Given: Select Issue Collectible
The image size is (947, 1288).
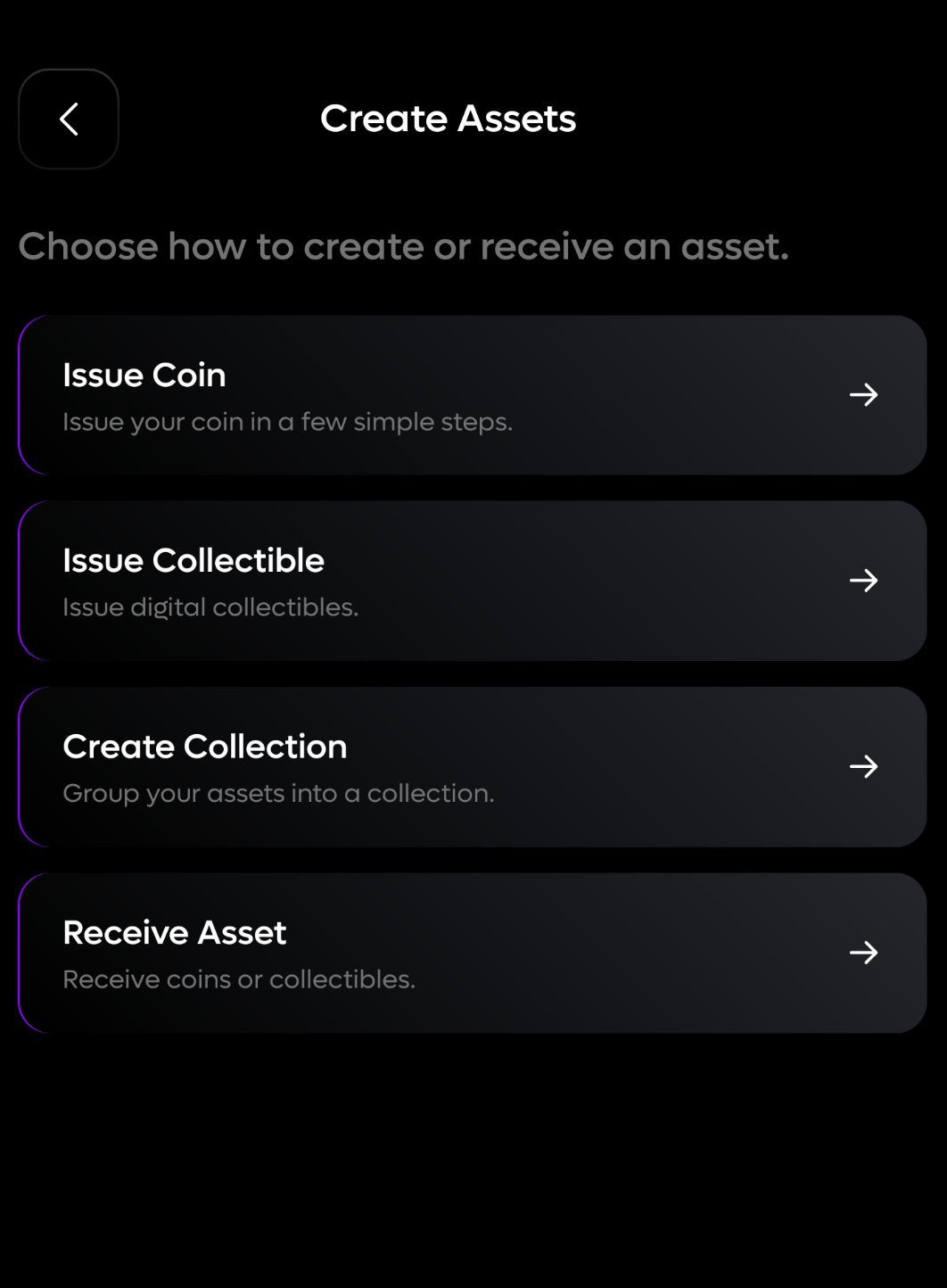Looking at the screenshot, I should click(x=473, y=581).
